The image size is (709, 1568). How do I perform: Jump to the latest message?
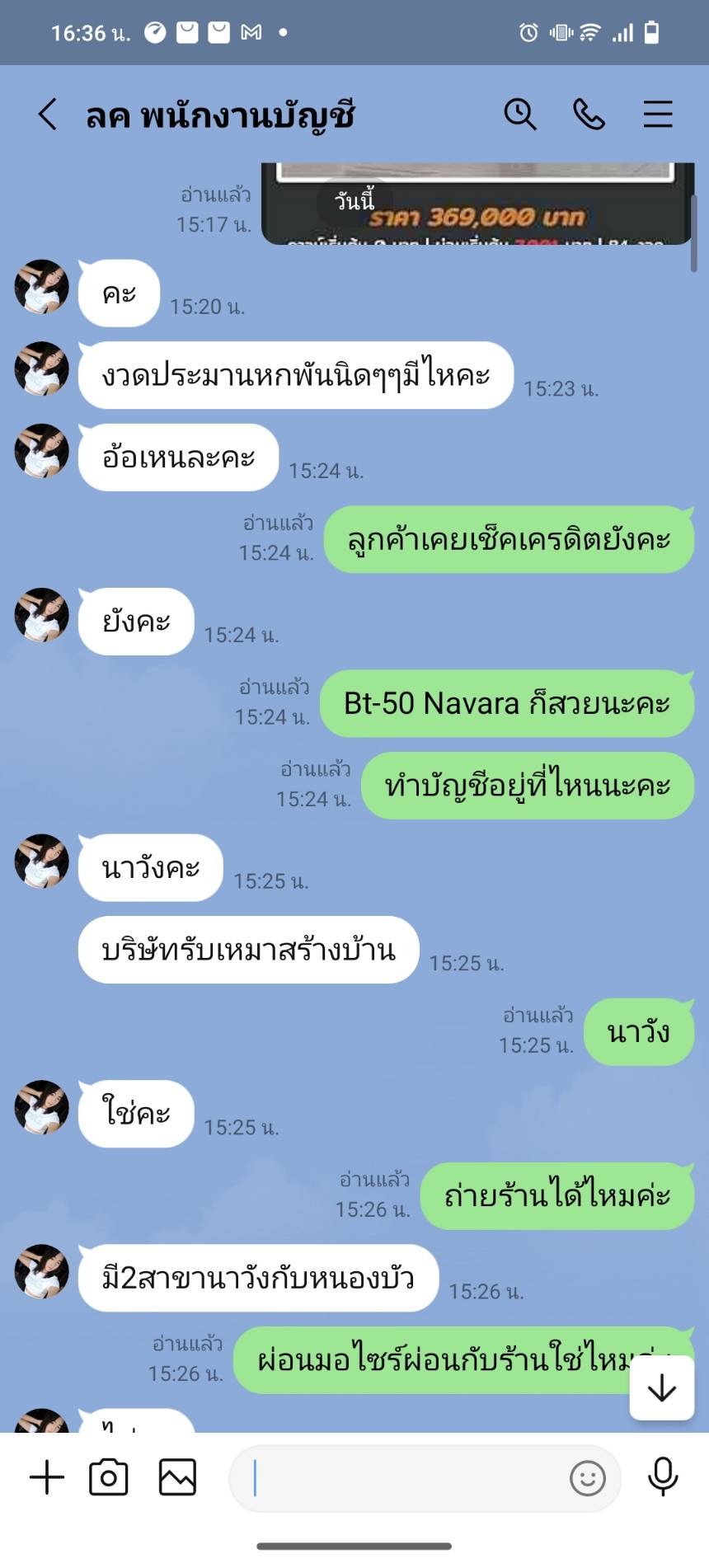(x=662, y=1389)
